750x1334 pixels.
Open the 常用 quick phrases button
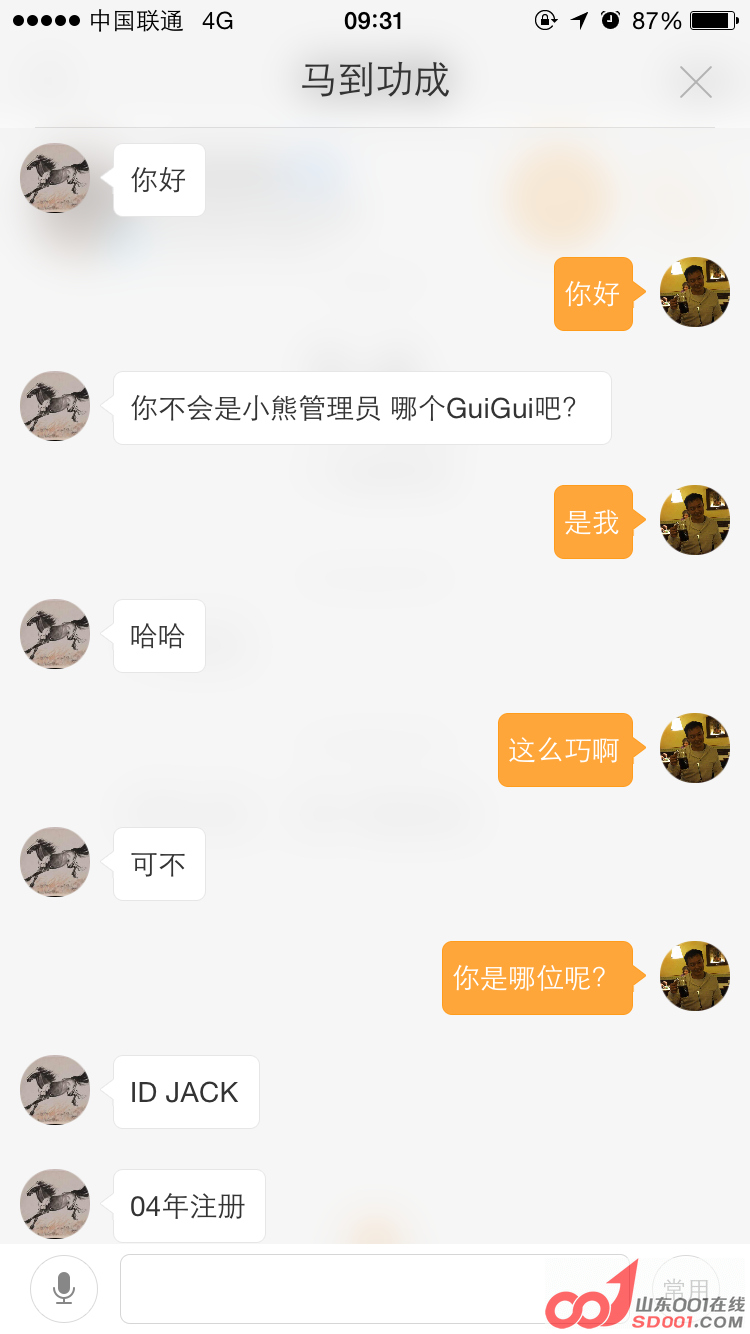[686, 1289]
